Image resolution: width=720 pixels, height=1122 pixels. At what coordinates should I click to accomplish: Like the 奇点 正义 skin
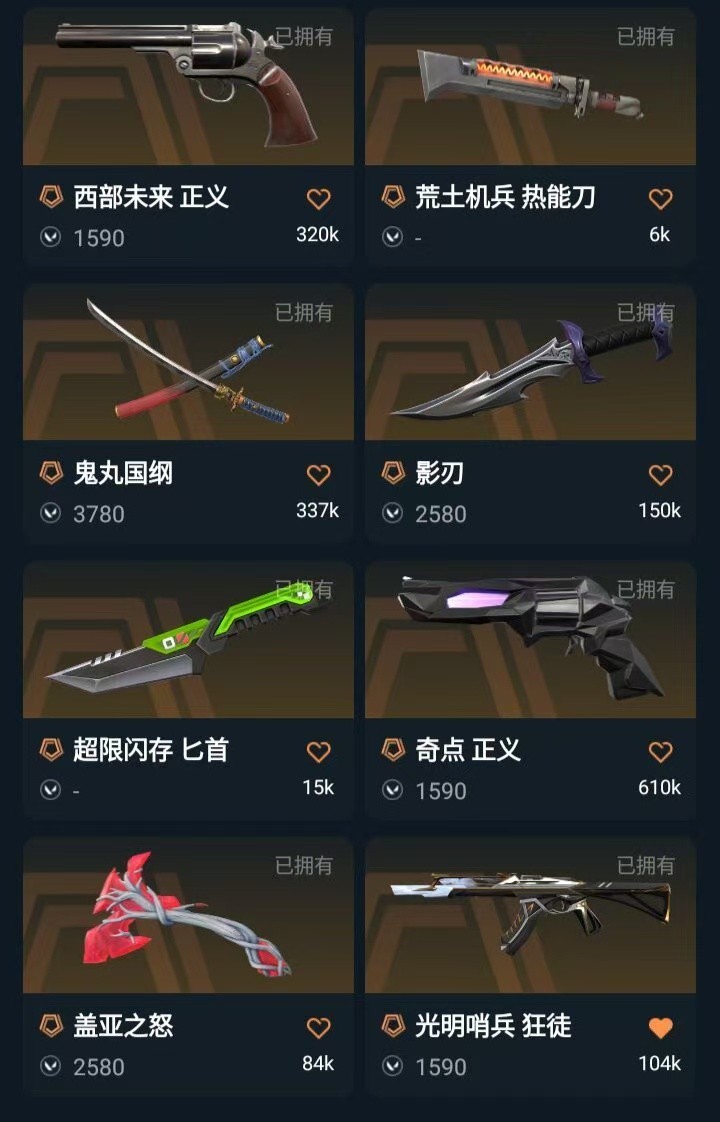[x=660, y=752]
